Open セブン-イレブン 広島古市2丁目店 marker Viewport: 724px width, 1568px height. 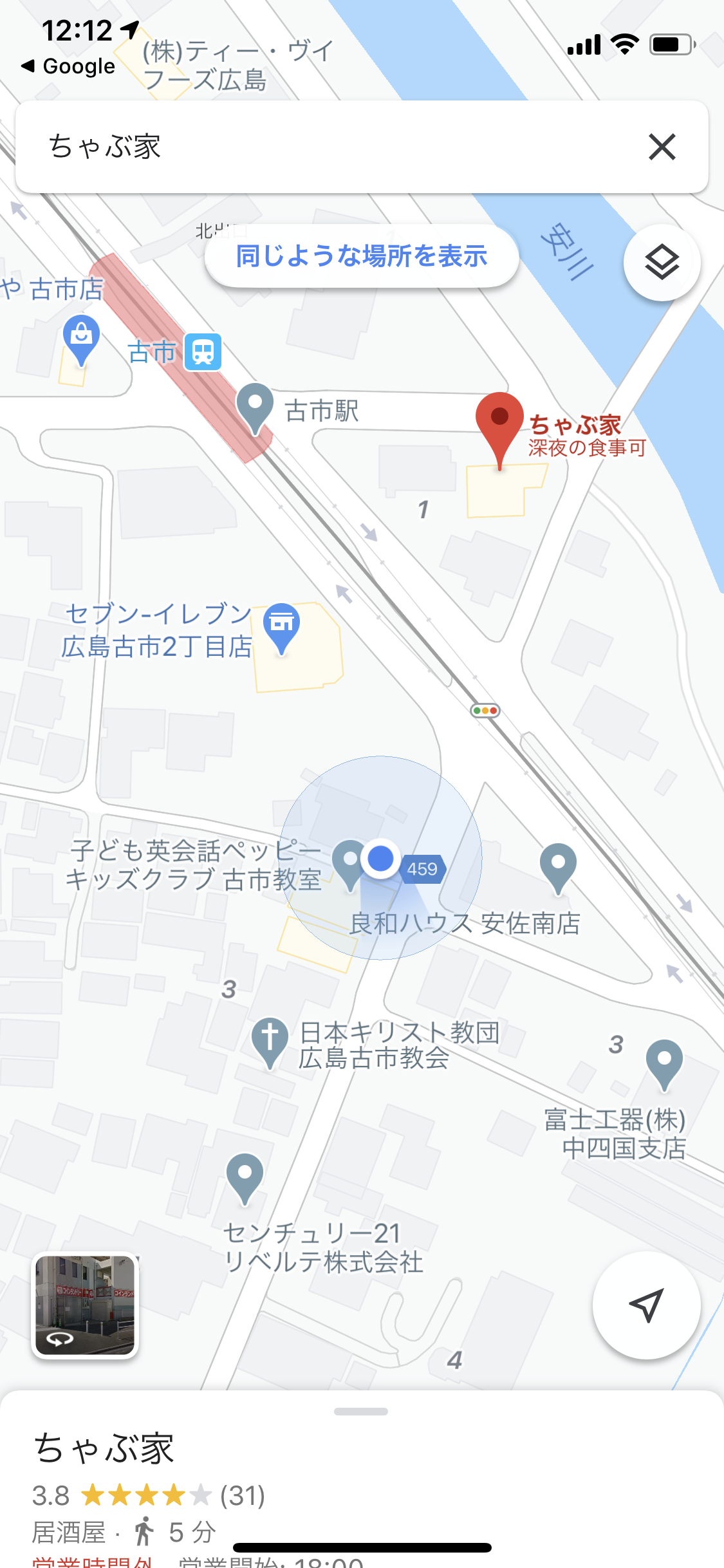pos(281,626)
